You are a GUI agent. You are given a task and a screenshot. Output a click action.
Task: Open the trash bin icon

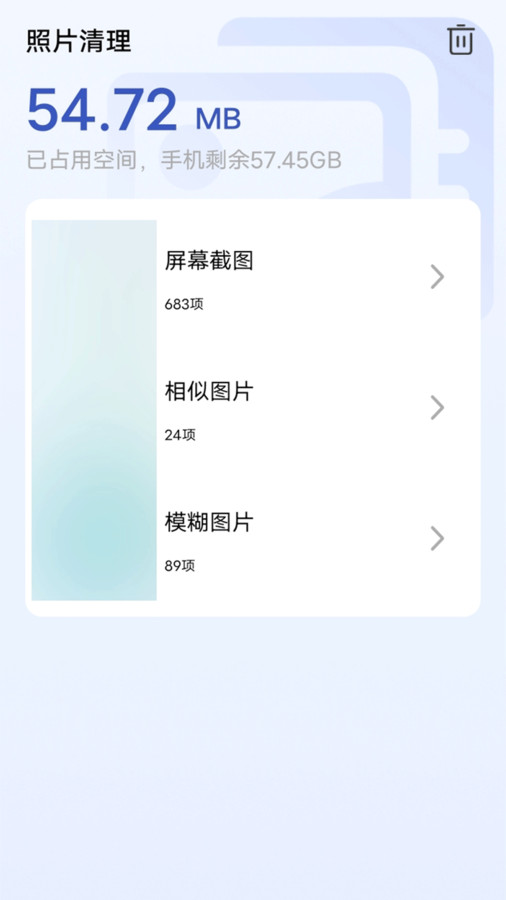pos(461,40)
